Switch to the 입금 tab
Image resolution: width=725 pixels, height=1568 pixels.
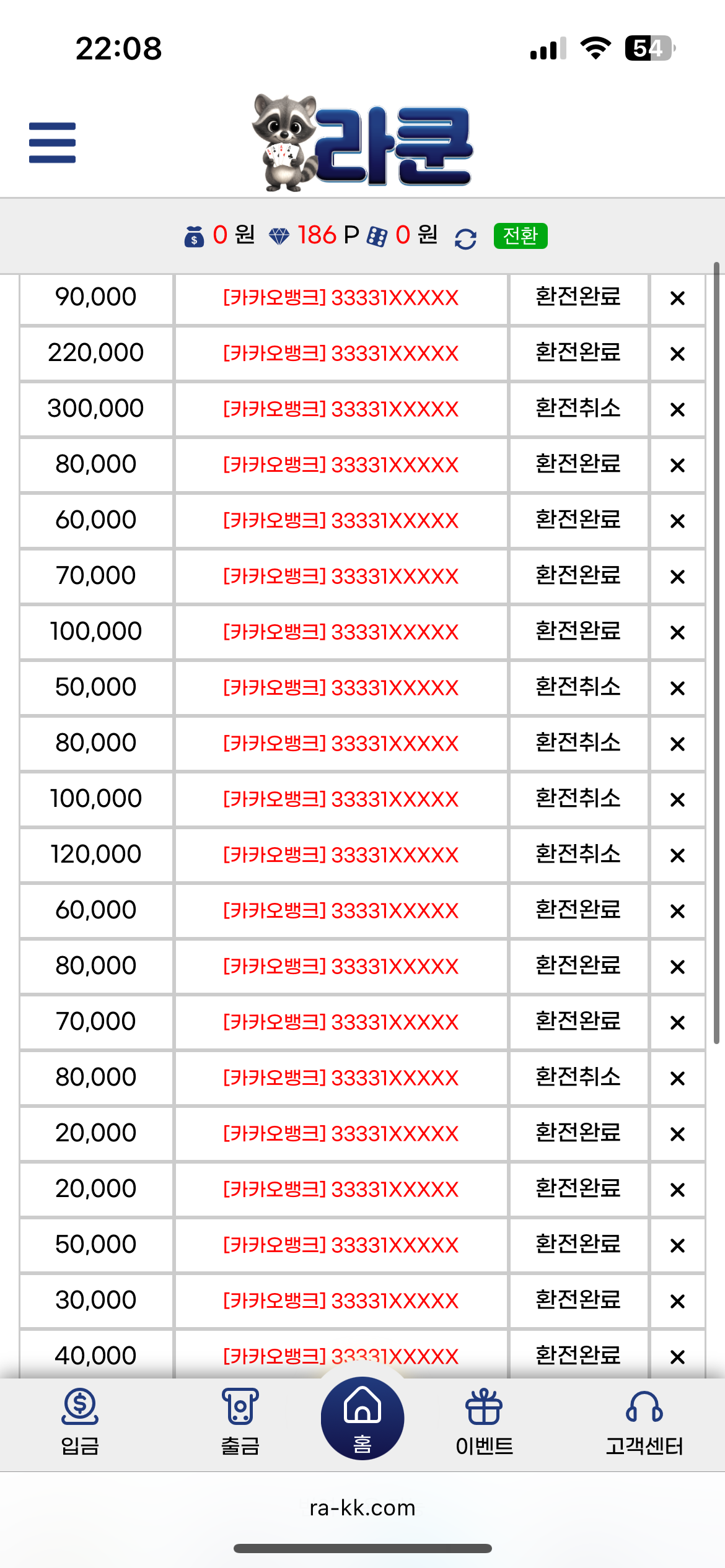(x=80, y=1421)
